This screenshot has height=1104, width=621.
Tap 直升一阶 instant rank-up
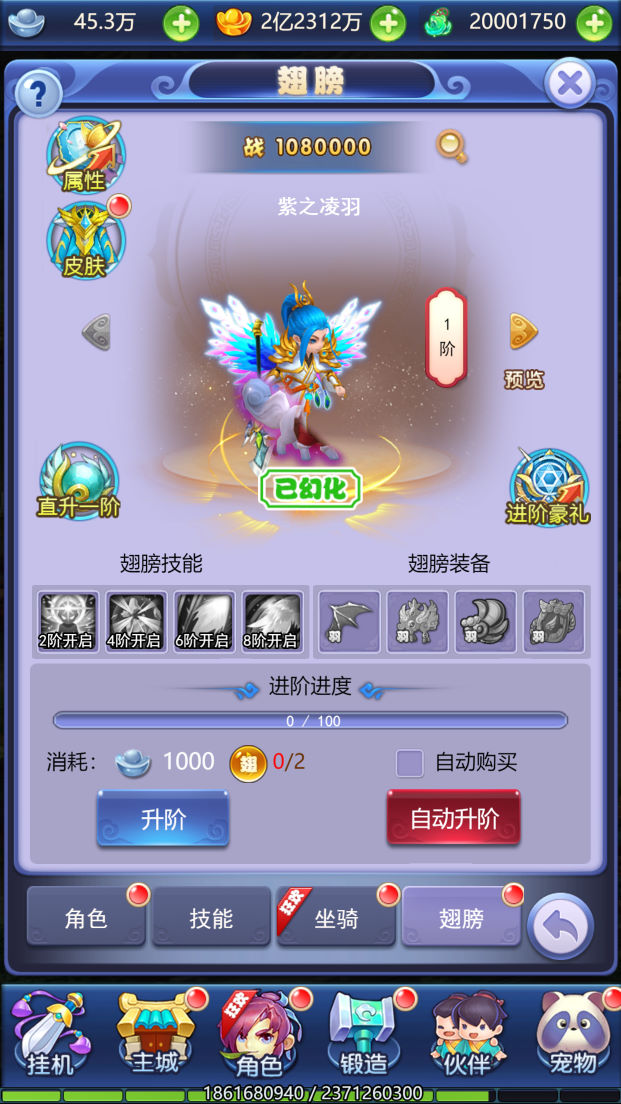[x=79, y=482]
